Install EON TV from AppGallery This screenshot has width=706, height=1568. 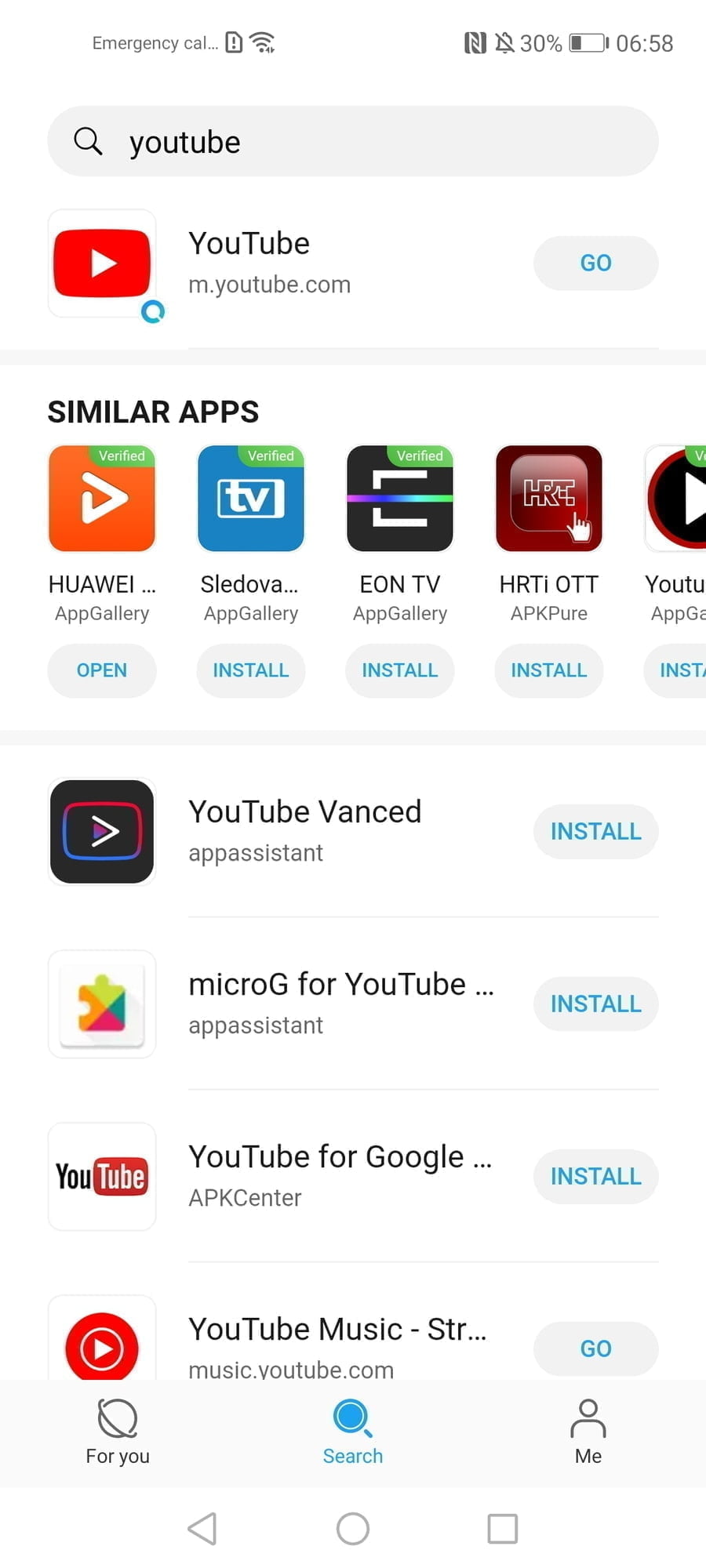pos(400,670)
